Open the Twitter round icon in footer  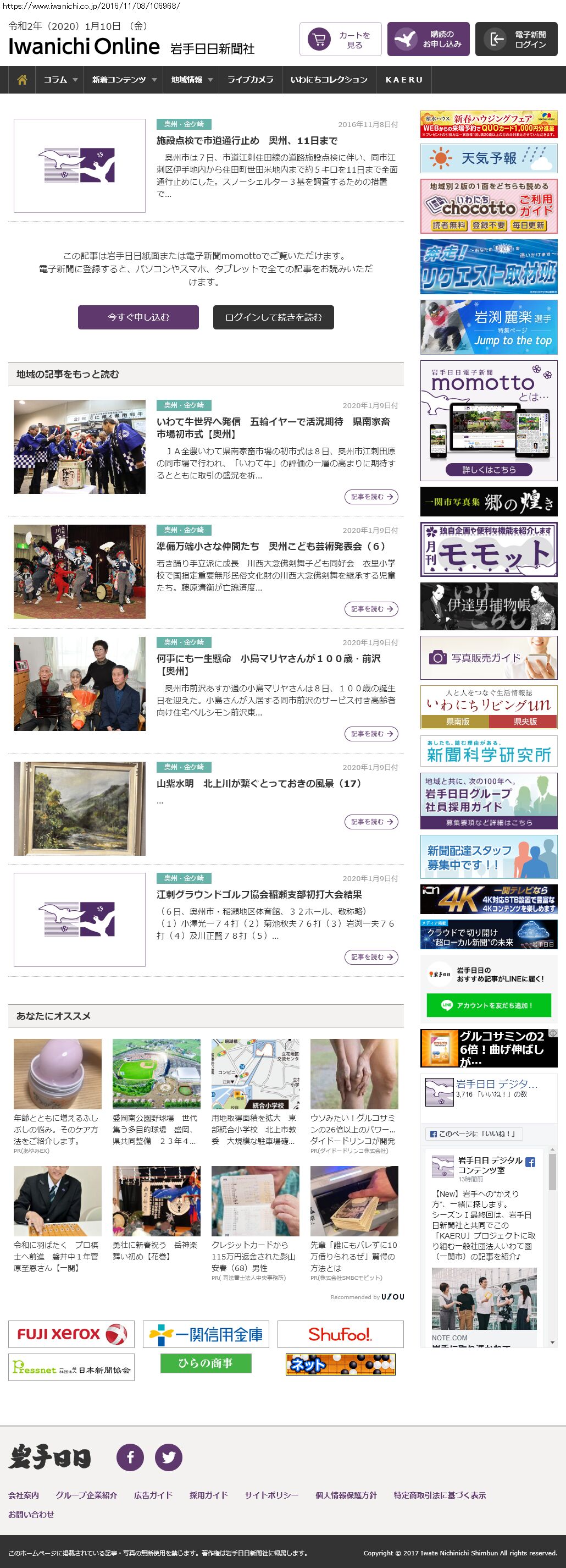pos(168,1457)
